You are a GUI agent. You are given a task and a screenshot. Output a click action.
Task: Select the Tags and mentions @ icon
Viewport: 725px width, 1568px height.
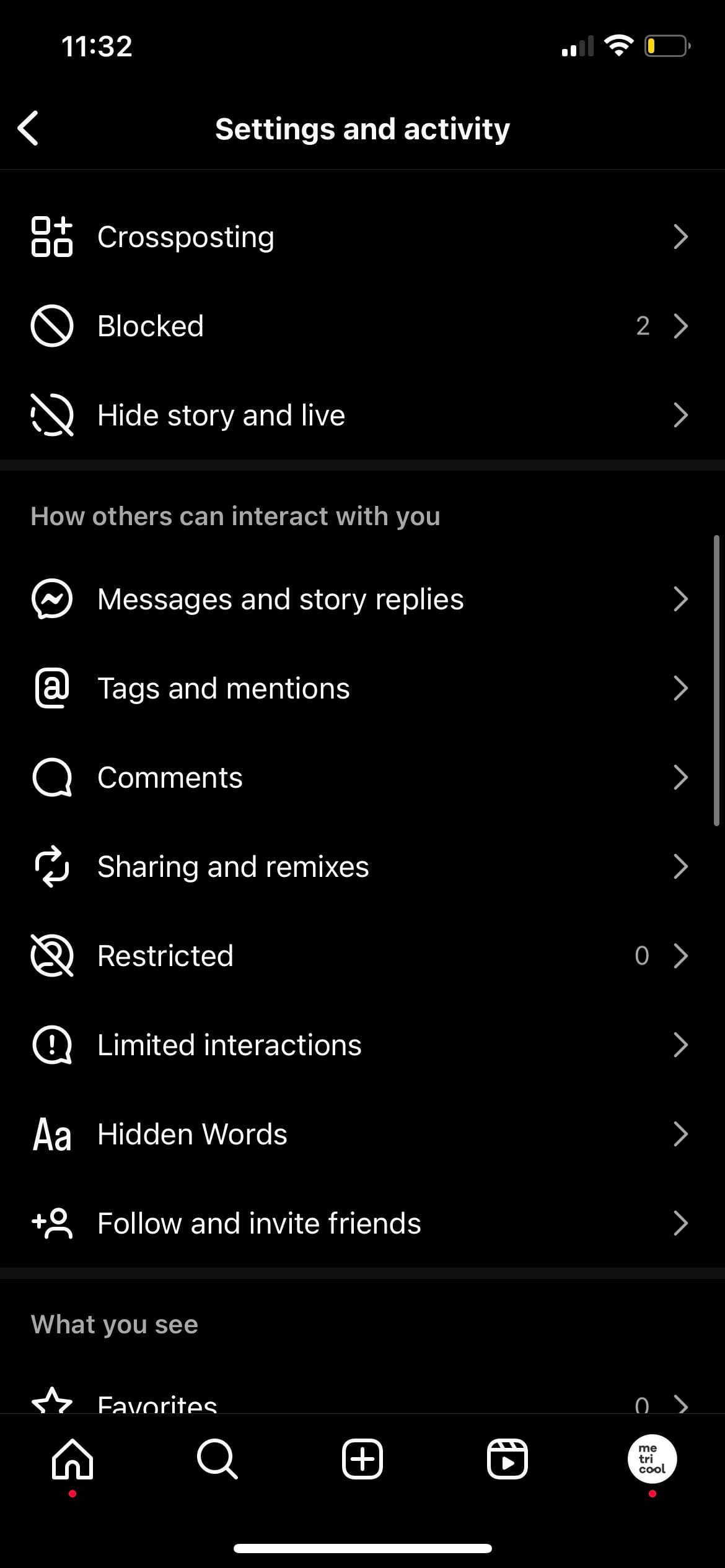pyautogui.click(x=52, y=687)
